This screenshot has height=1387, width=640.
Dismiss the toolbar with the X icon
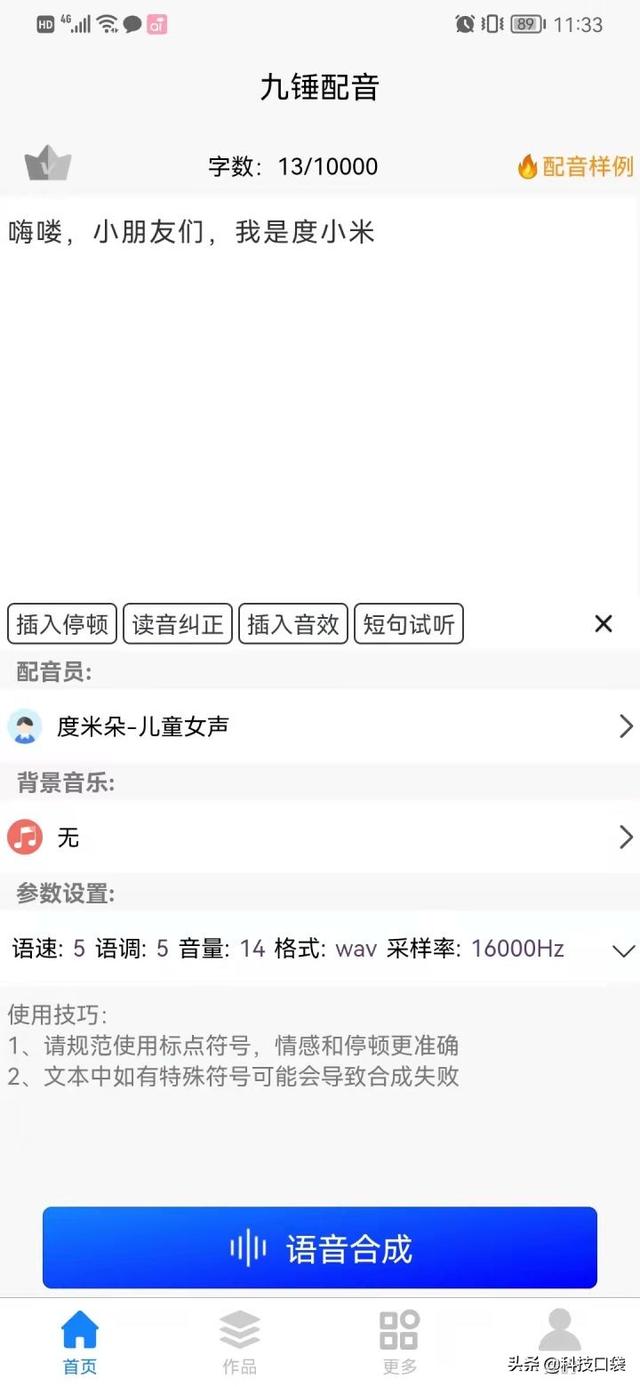coord(603,624)
